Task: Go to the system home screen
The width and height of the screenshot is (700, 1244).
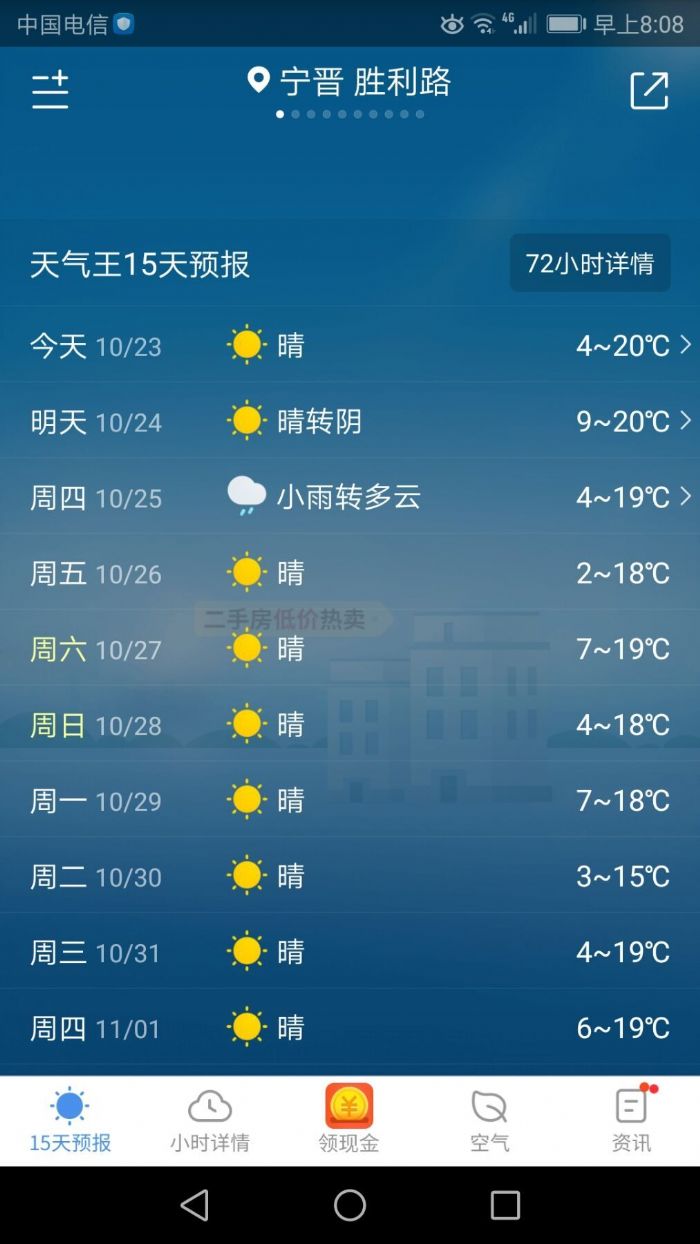Action: (x=350, y=1205)
